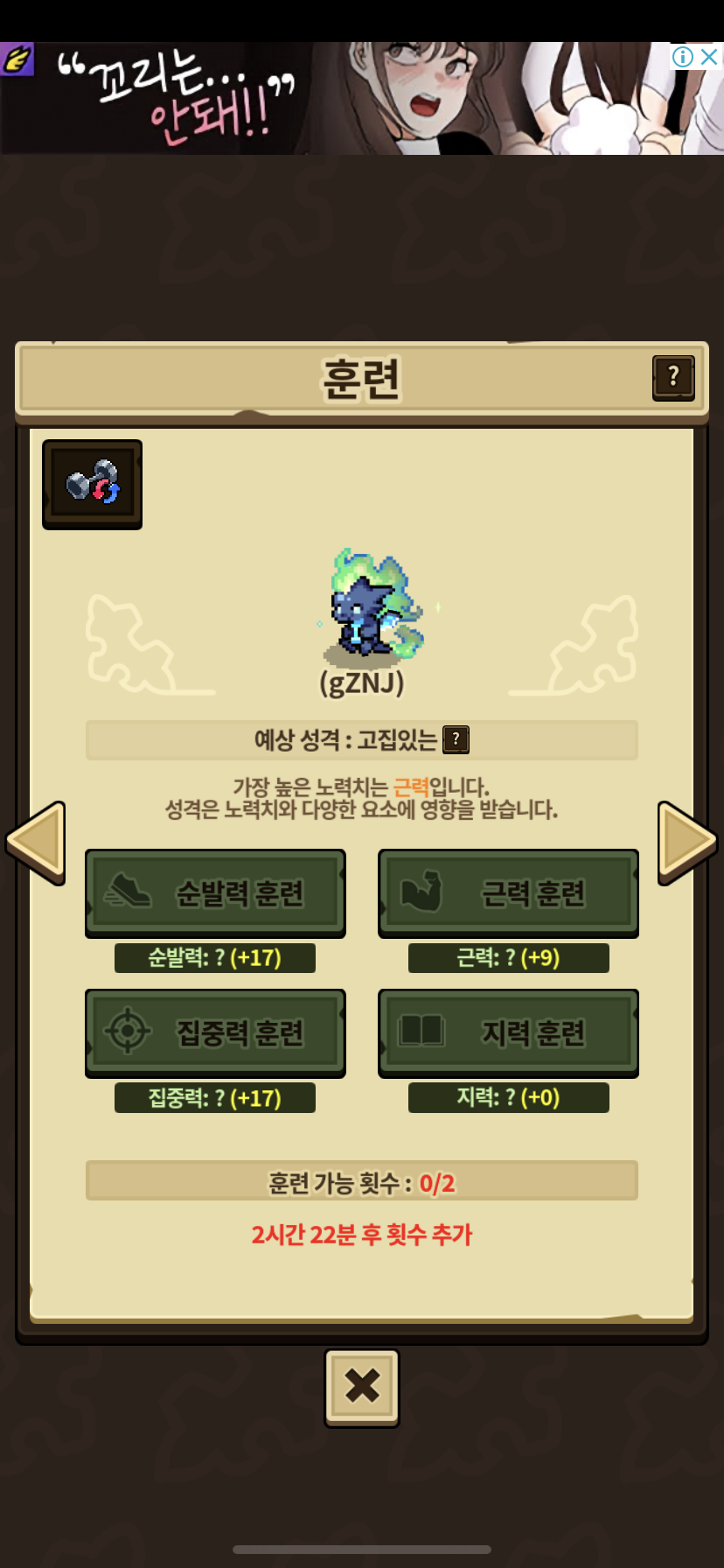Go to the next monster with right arrow
The height and width of the screenshot is (1568, 724).
[x=687, y=843]
